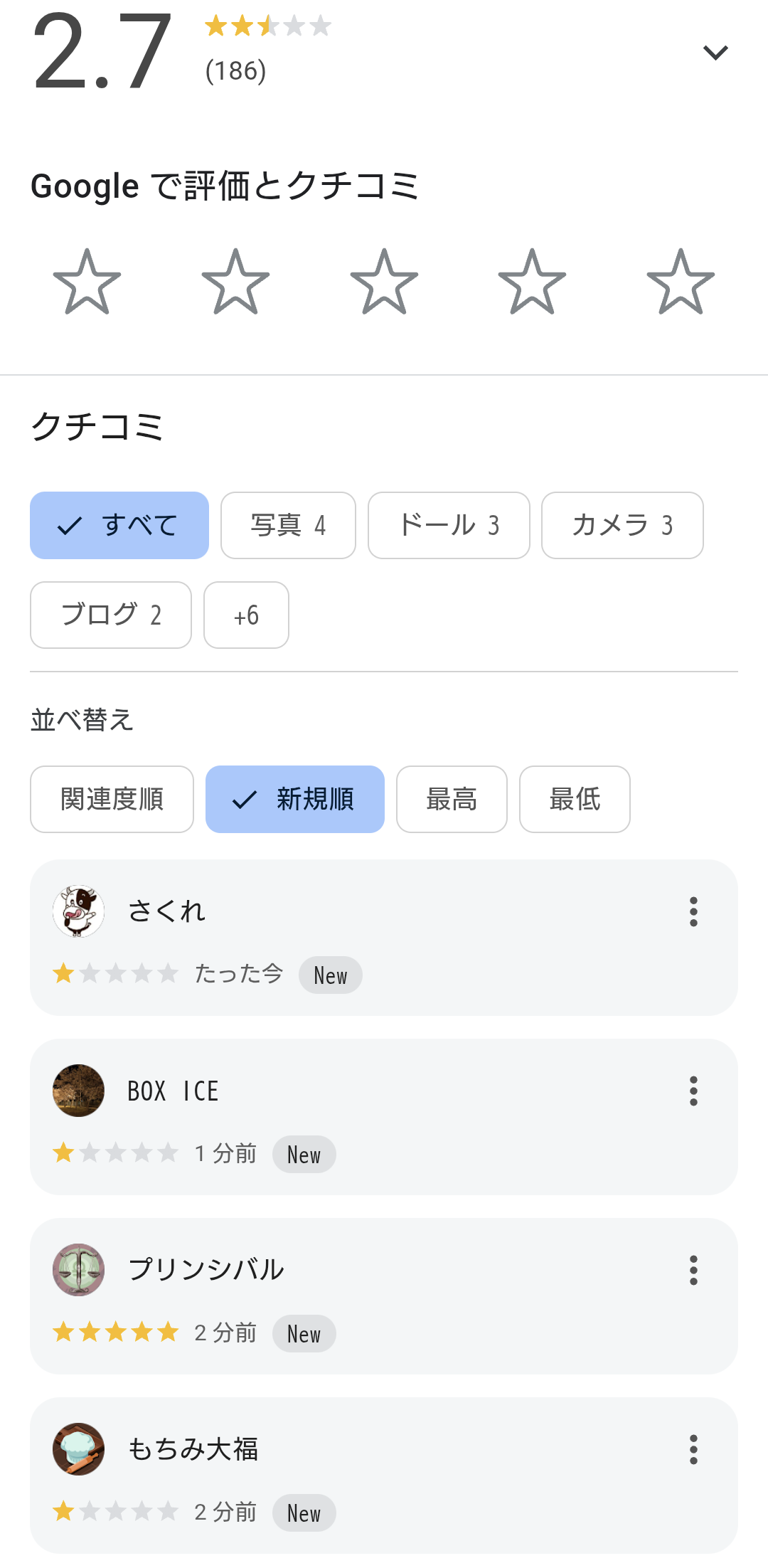
Task: Open overflow menu on プリンシバル's review
Action: (x=693, y=1270)
